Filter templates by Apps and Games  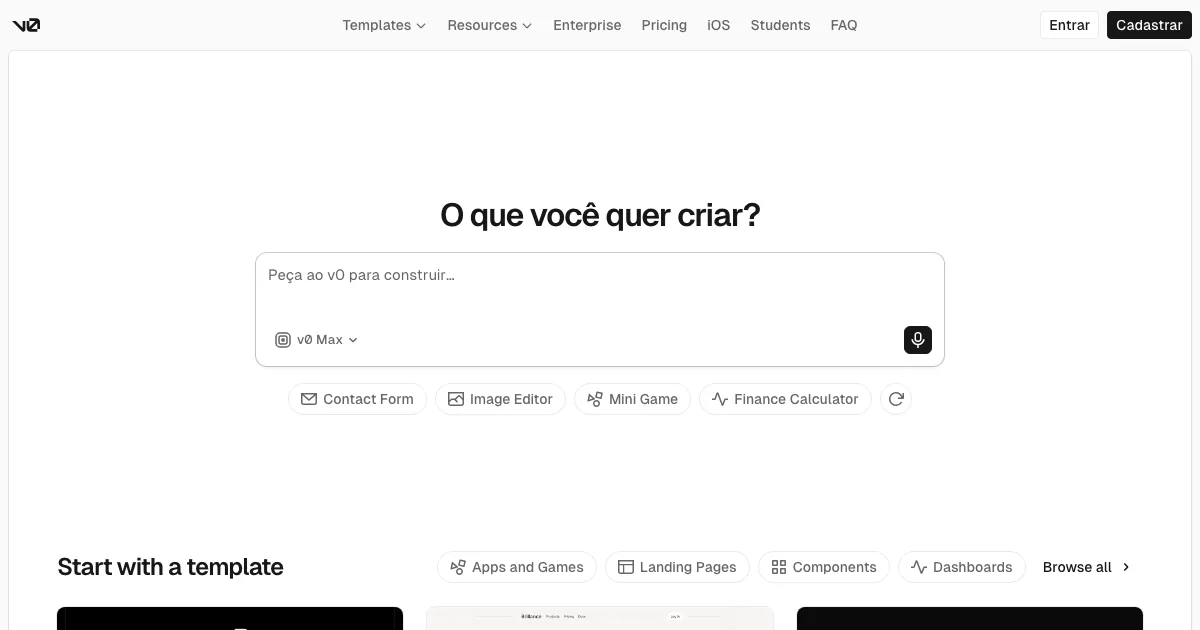[x=517, y=567]
